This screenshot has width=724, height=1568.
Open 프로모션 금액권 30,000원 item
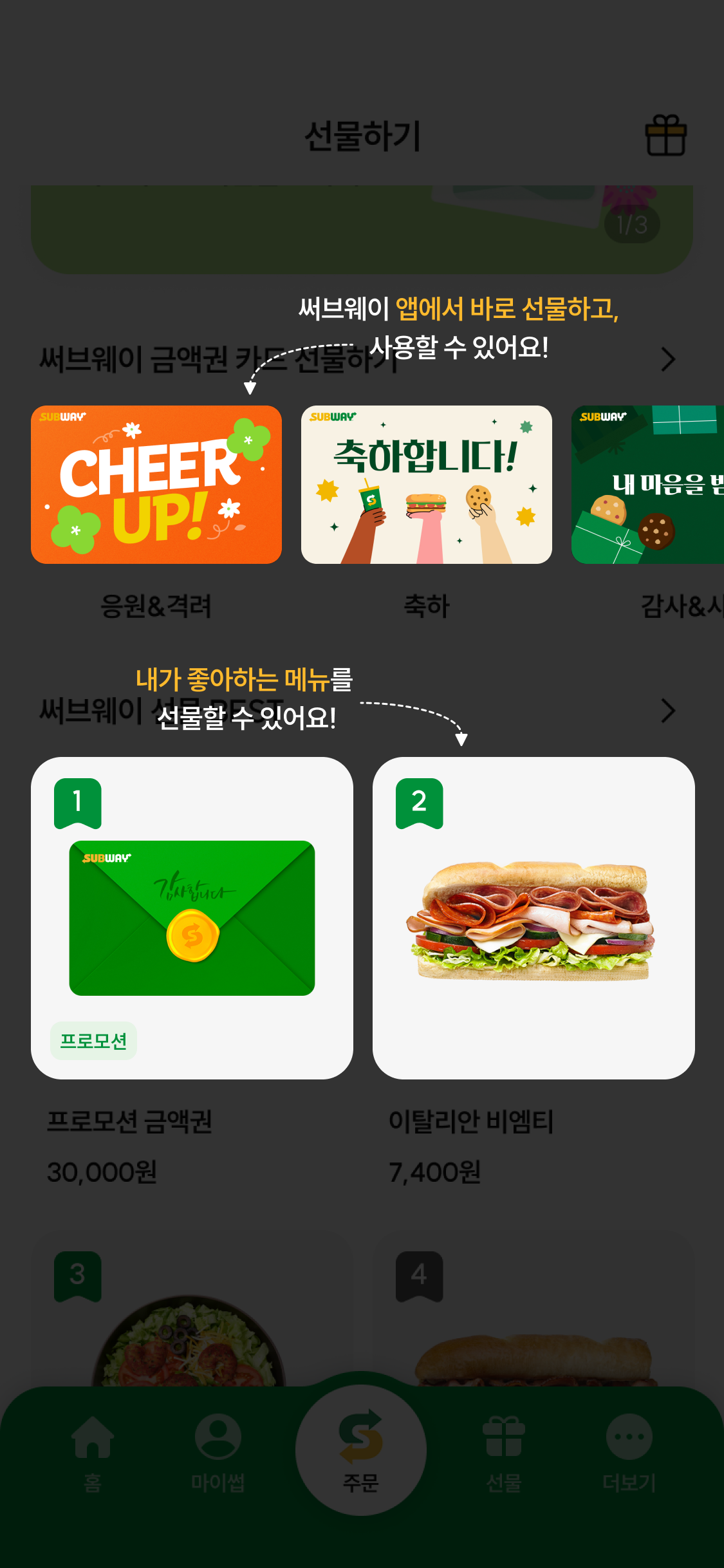[192, 918]
